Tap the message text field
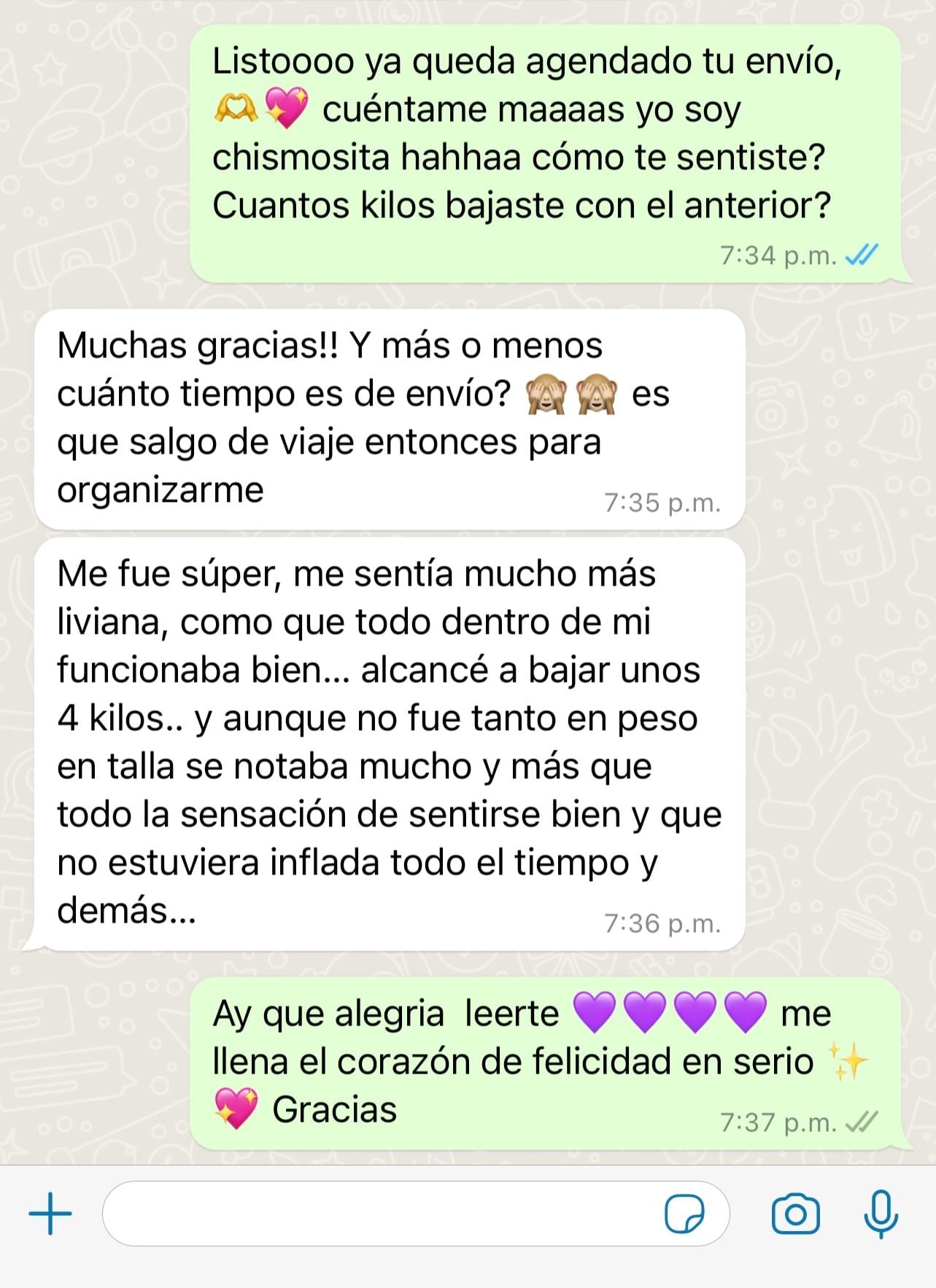 [x=379, y=1214]
